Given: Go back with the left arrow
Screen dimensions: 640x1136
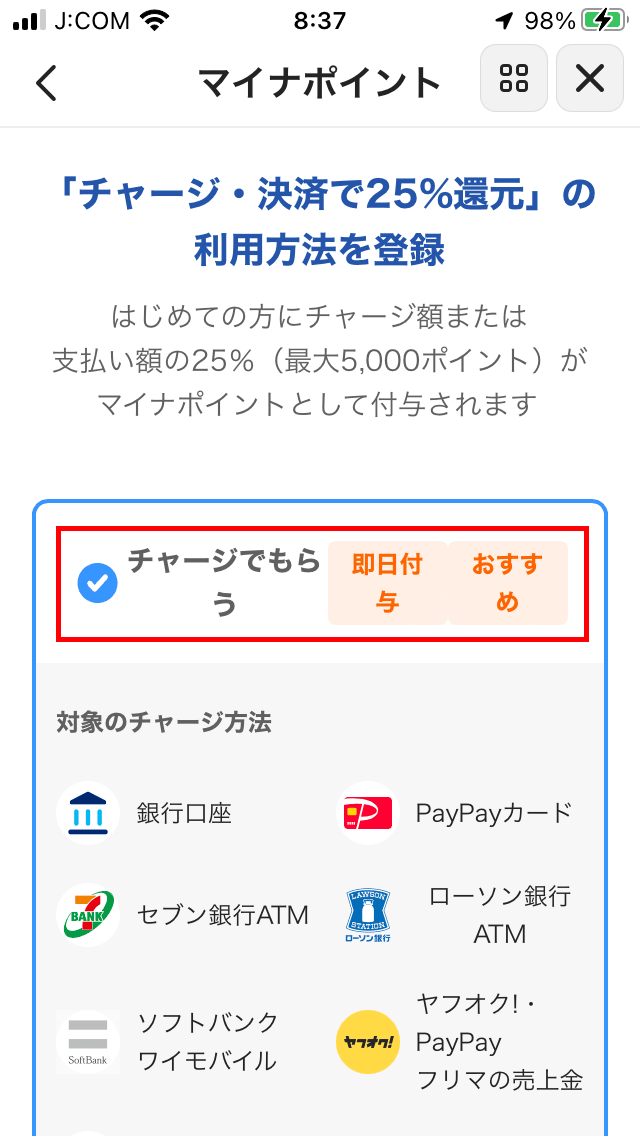Looking at the screenshot, I should click(46, 82).
